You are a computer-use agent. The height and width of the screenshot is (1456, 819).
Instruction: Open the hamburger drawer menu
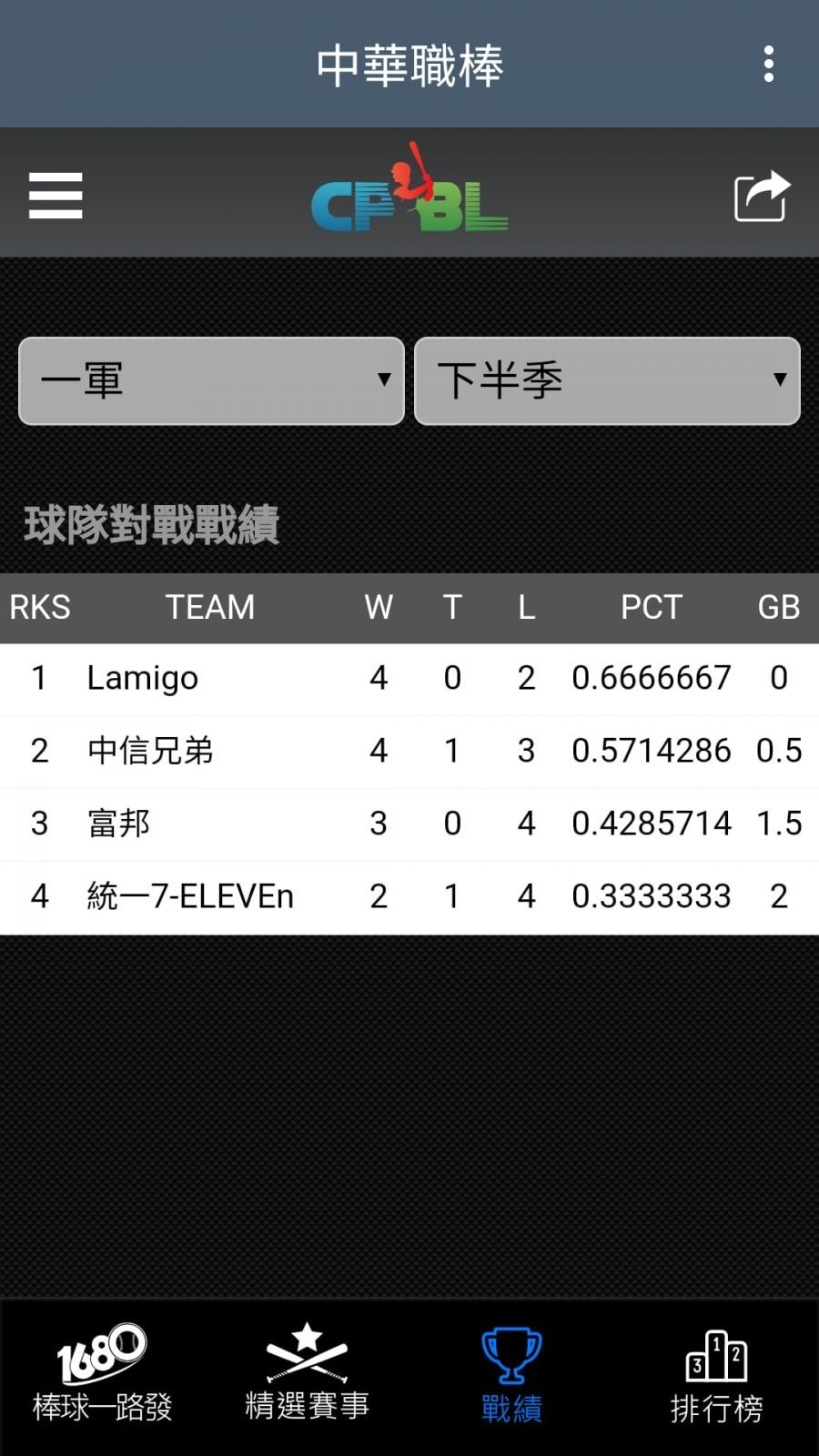coord(56,196)
